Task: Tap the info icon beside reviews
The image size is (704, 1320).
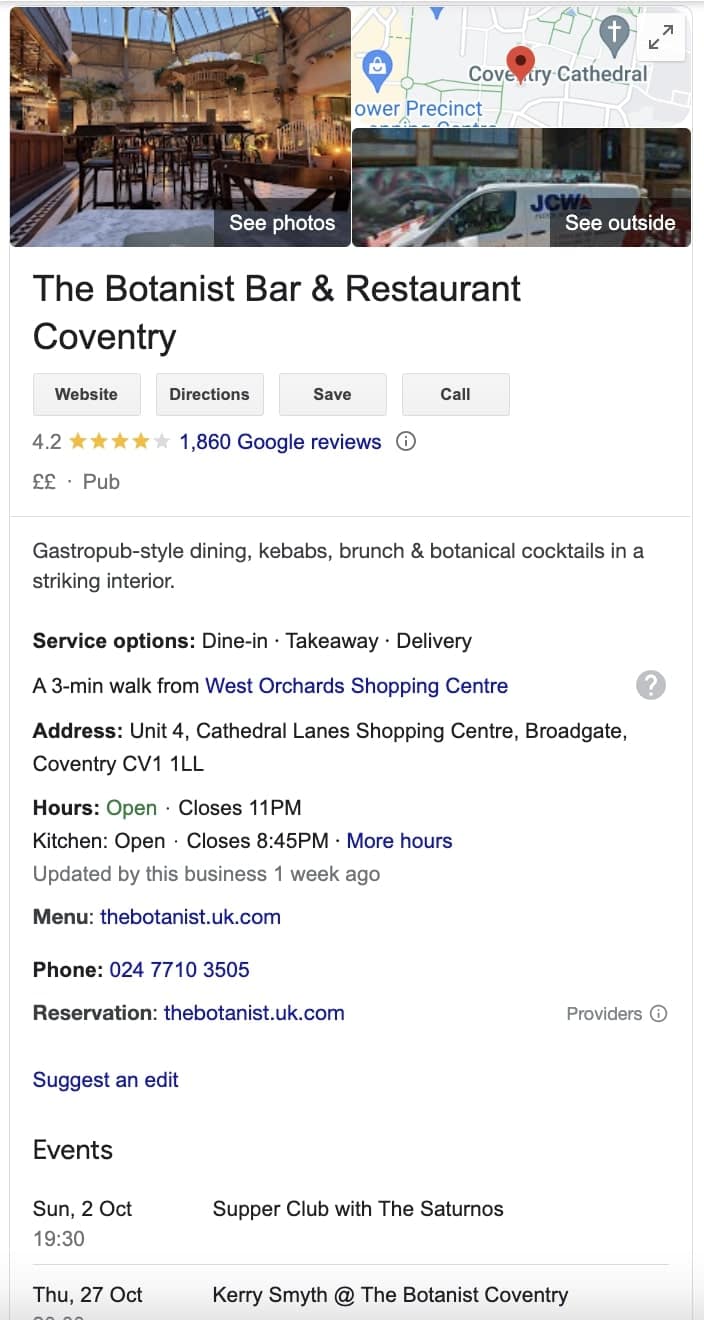Action: [x=406, y=441]
